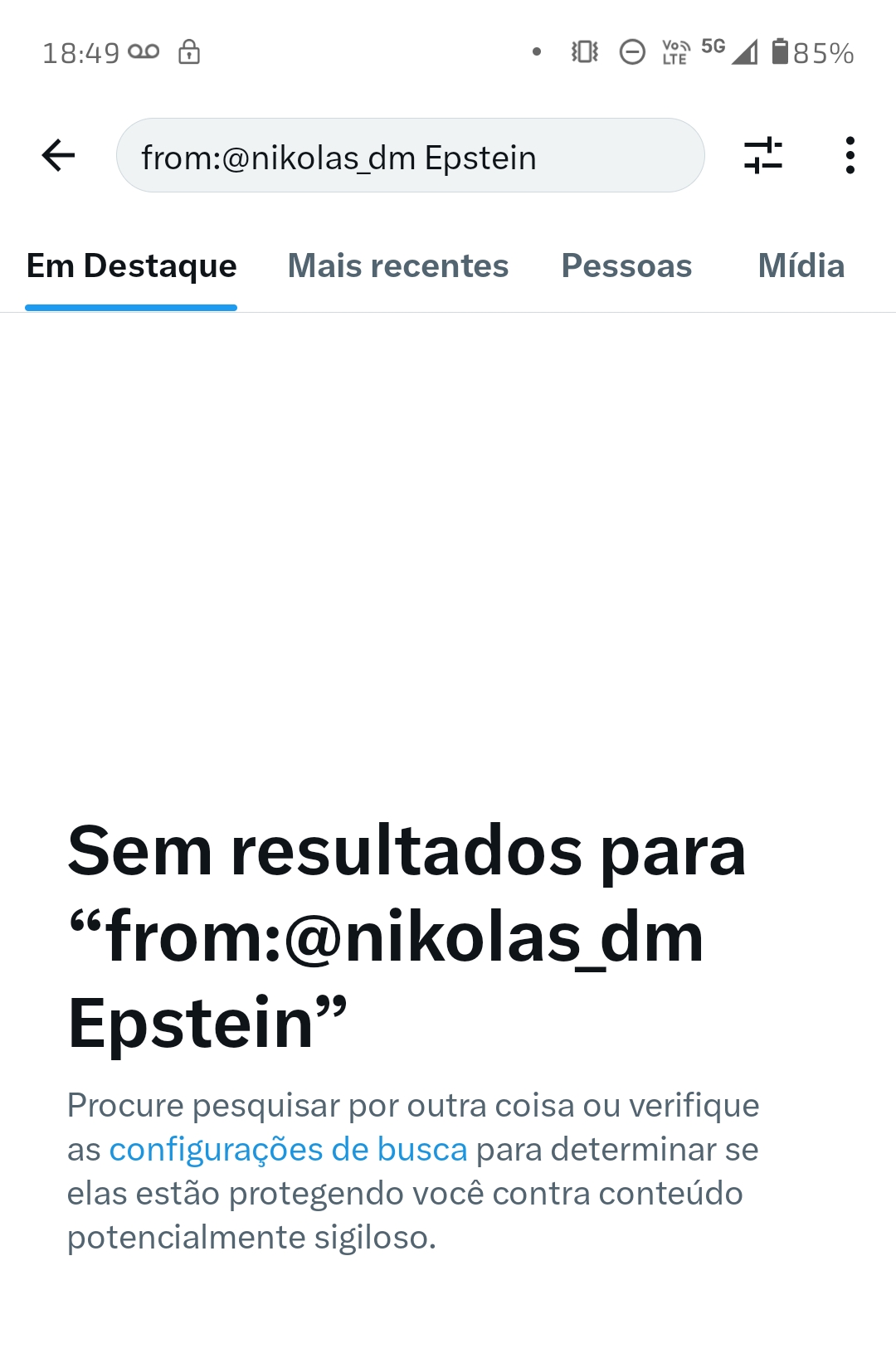Switch to the Mídia tab
This screenshot has height=1363, width=896.
tap(801, 266)
